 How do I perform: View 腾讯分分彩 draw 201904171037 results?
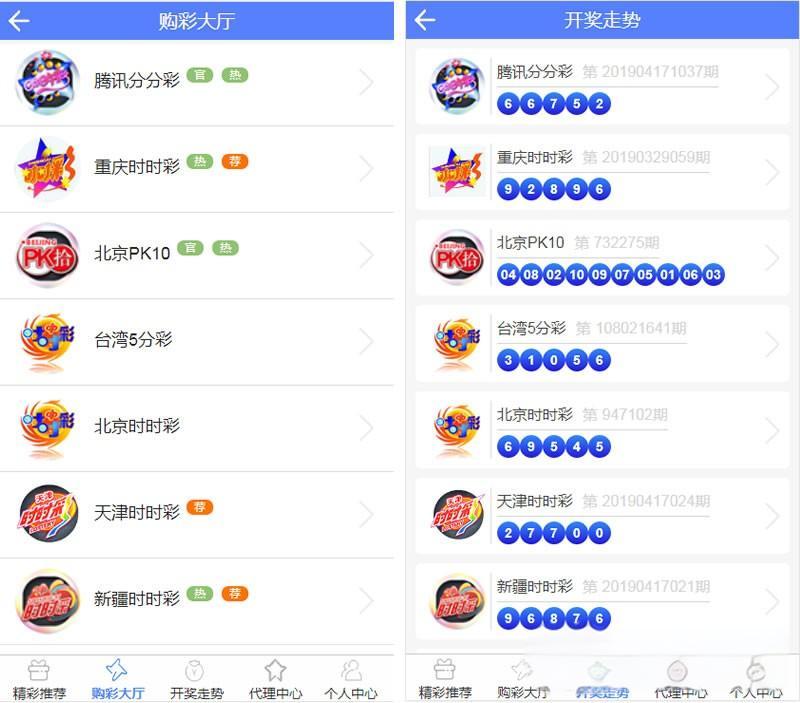click(x=600, y=87)
